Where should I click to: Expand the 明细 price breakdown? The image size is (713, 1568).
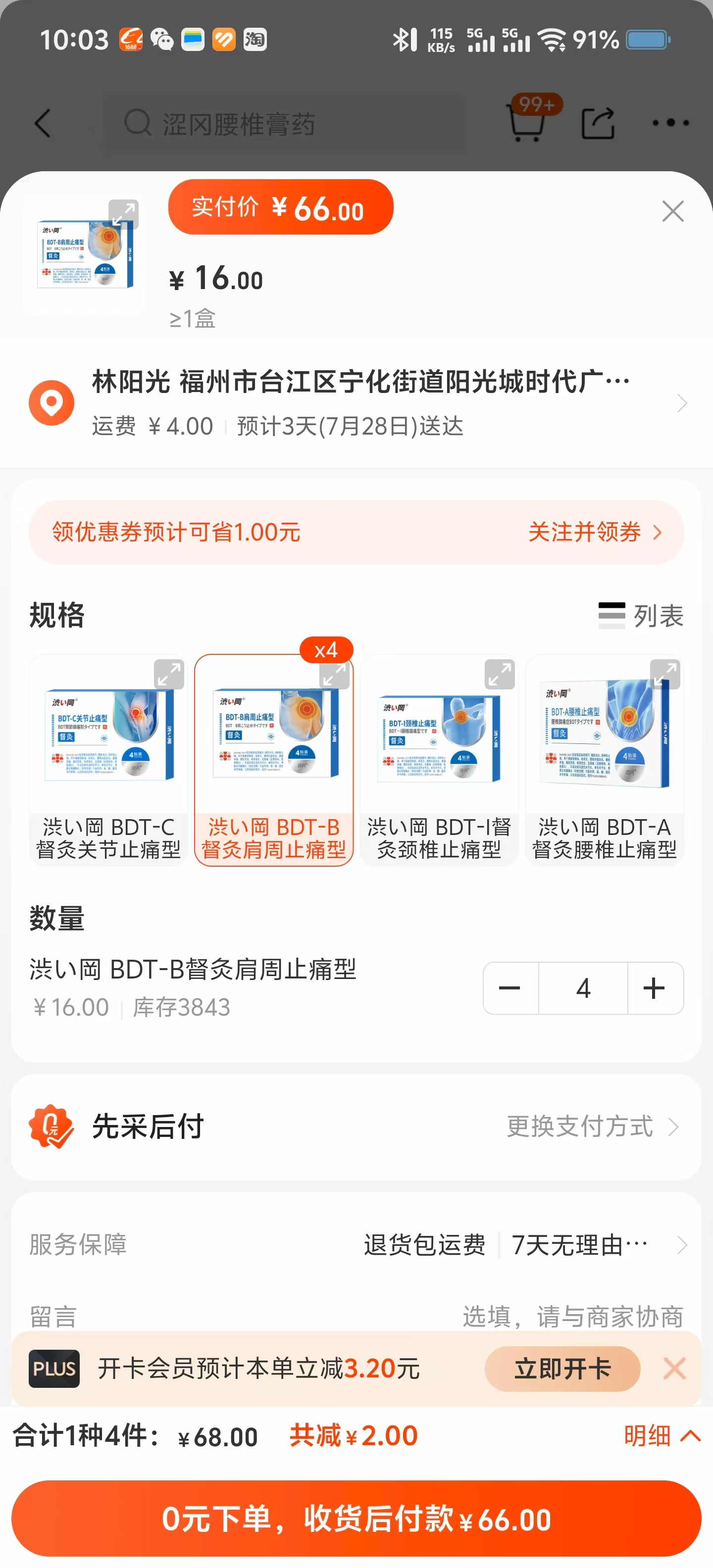(661, 1435)
